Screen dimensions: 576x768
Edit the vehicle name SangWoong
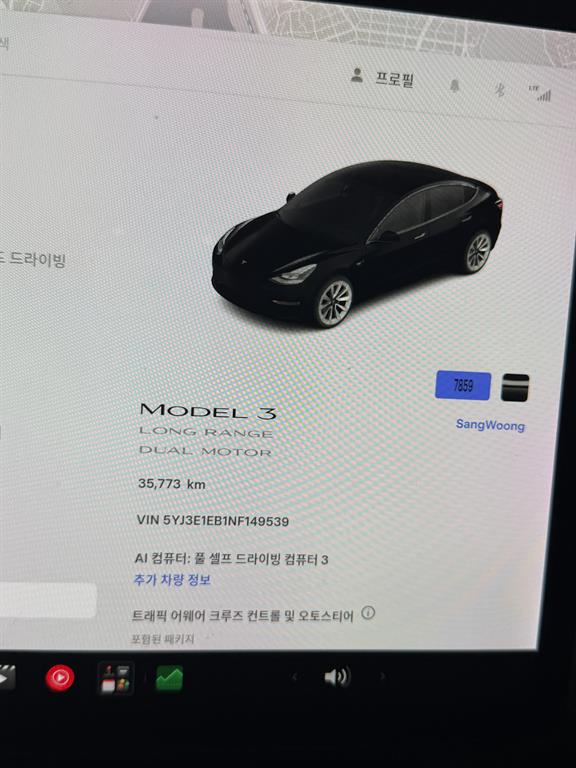[490, 425]
